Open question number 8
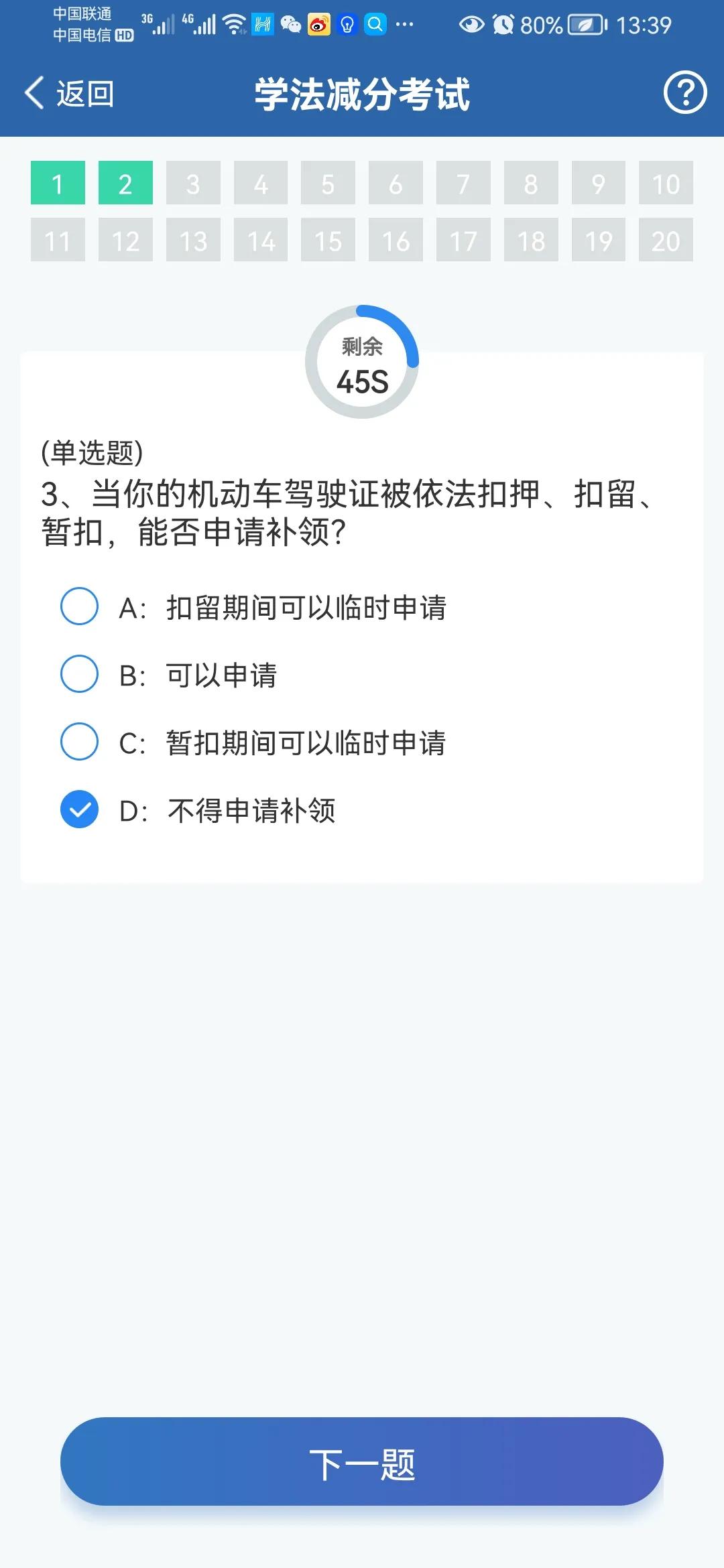 531,183
